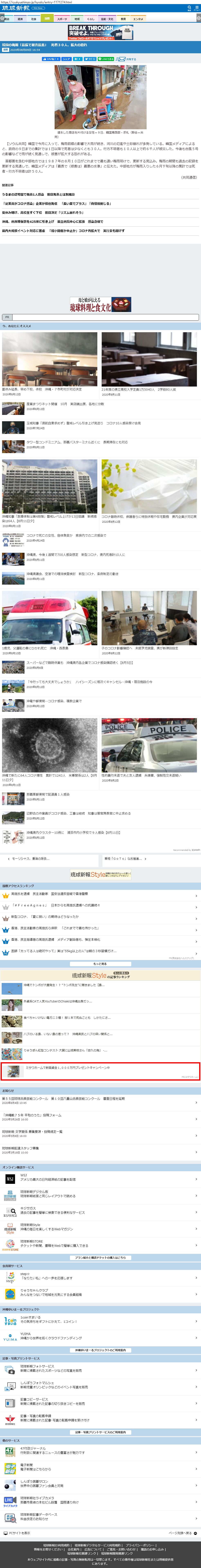Screen dimensions: 201x1568
Task: Switch to the 経済 tab
Action: coord(20,19)
